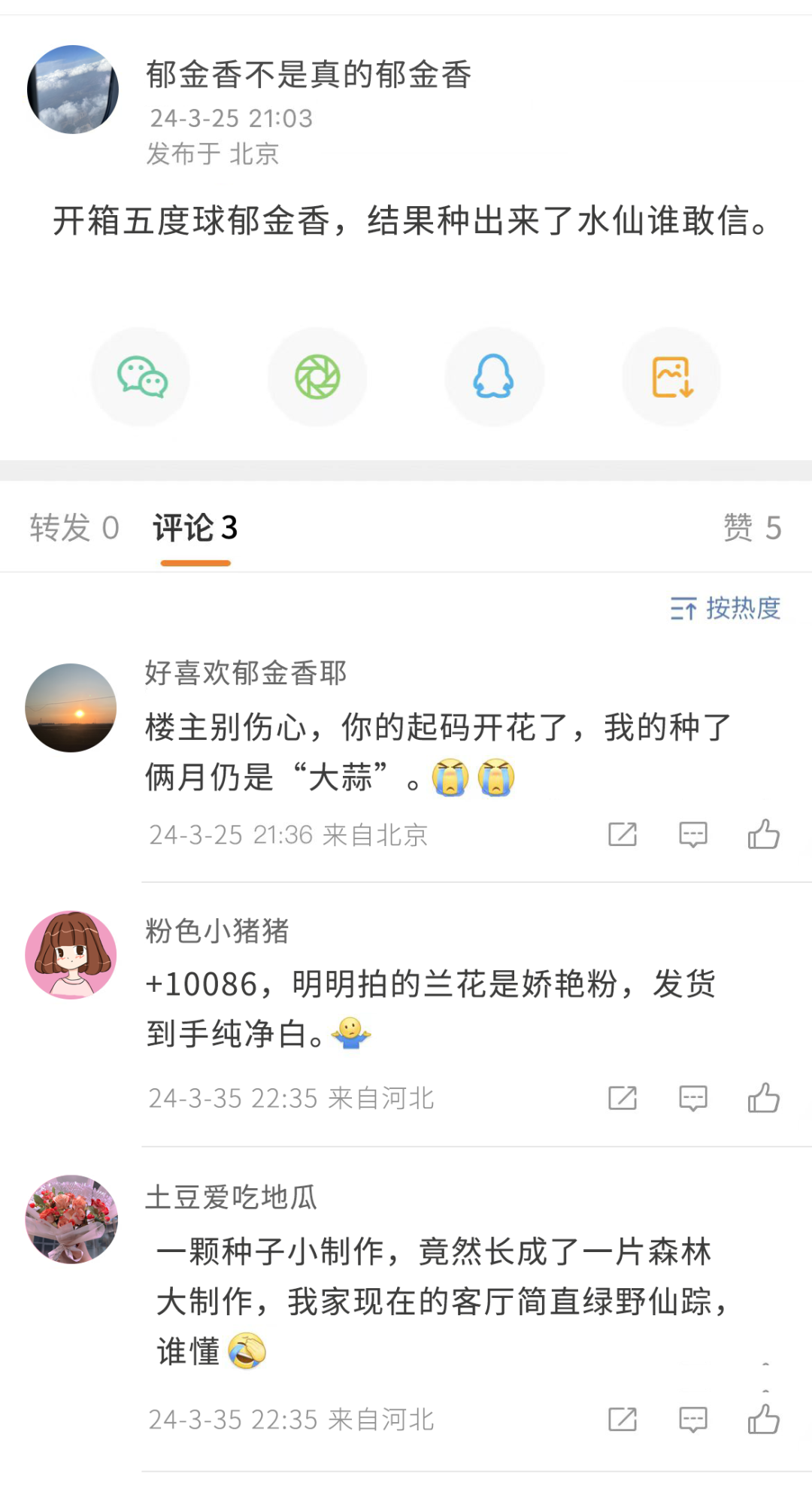
Task: Open 粉色小猪猪's profile avatar
Action: [x=71, y=955]
